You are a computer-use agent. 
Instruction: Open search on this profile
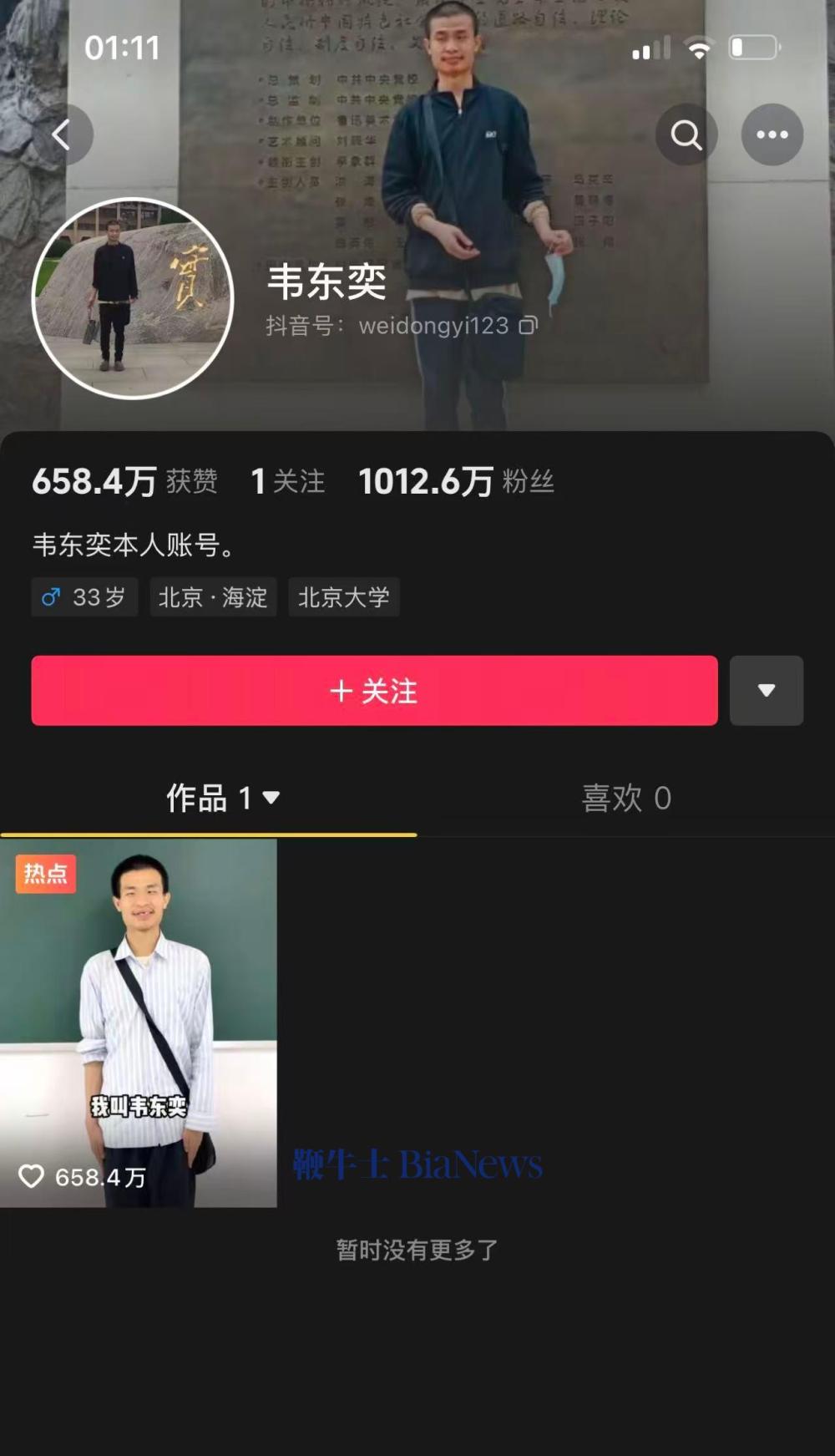(x=686, y=134)
